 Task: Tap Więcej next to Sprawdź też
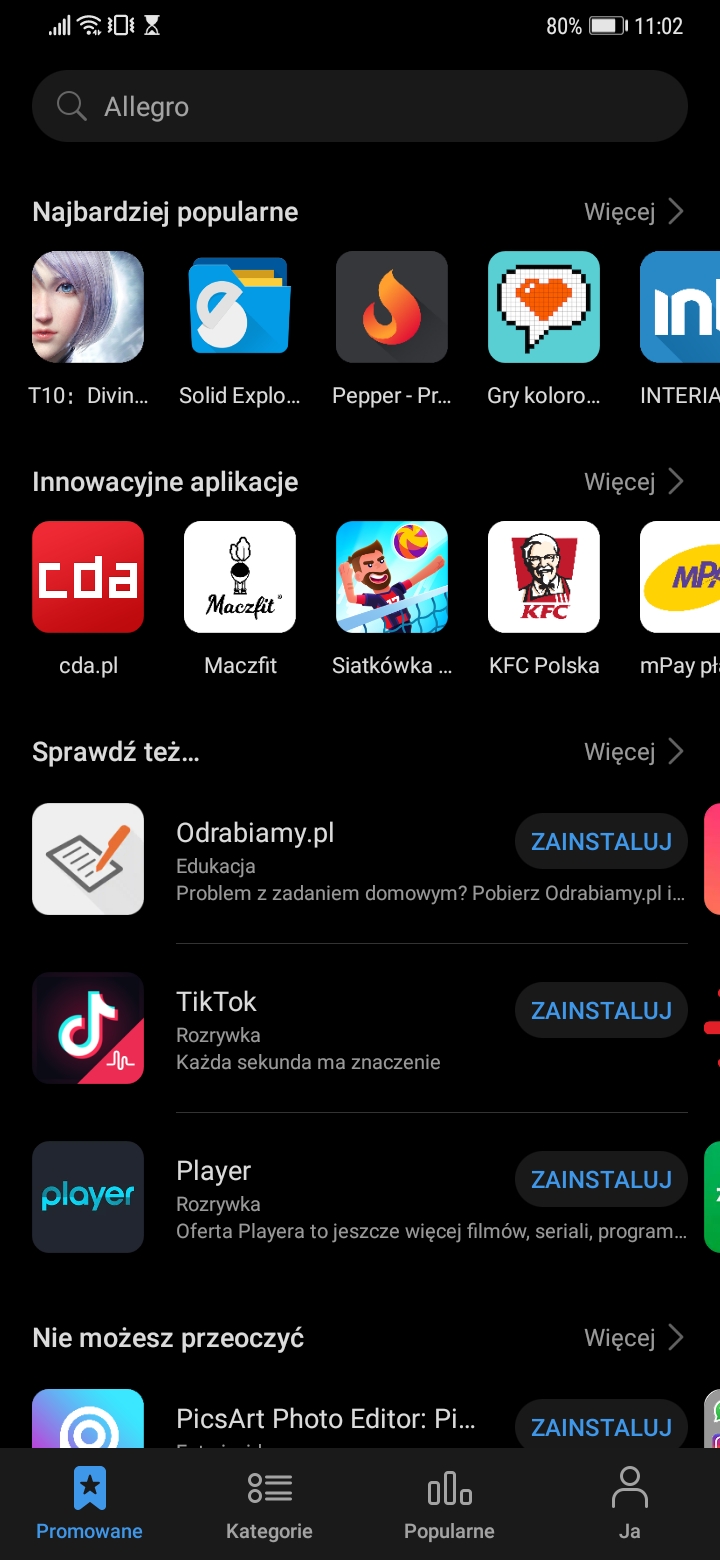click(634, 752)
